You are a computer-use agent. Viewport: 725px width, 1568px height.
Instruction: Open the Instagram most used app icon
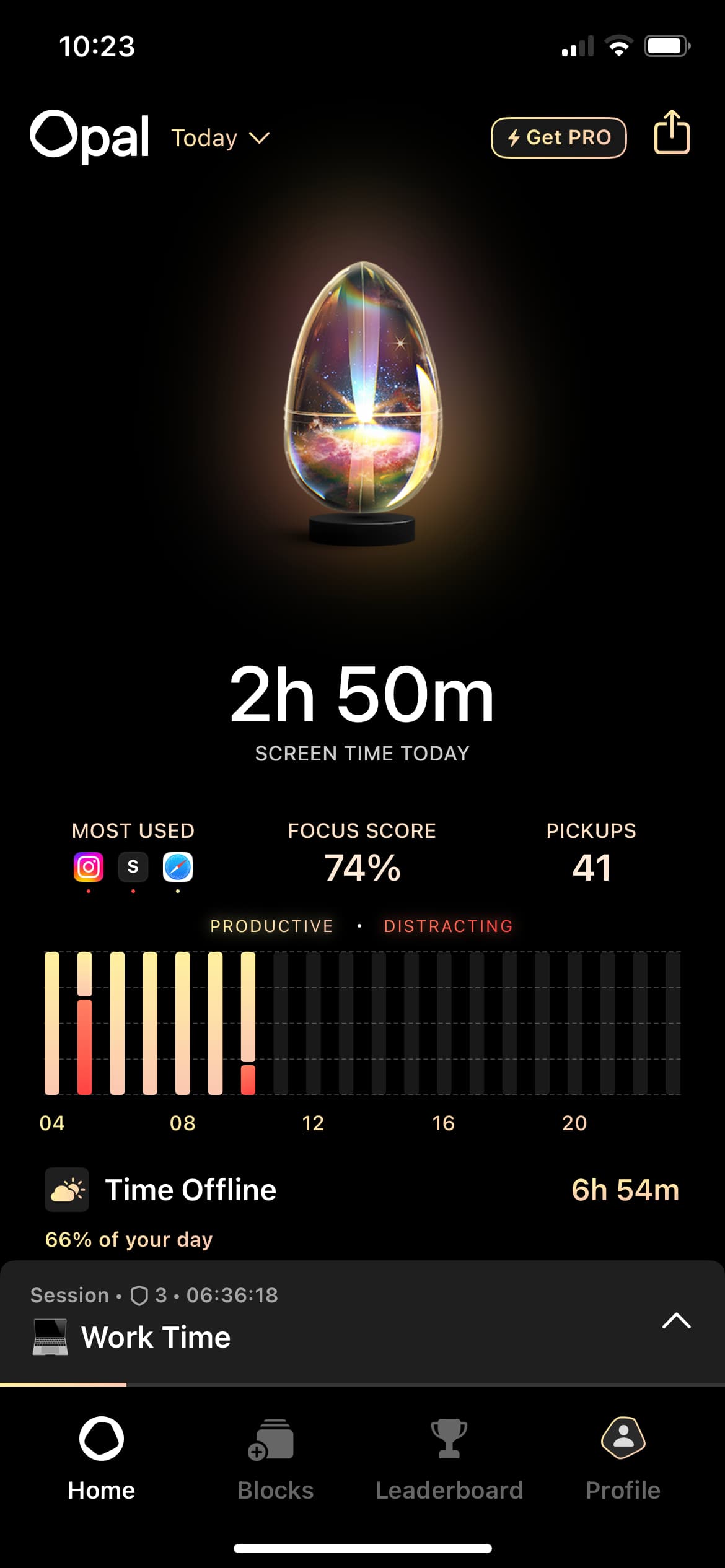coord(89,867)
